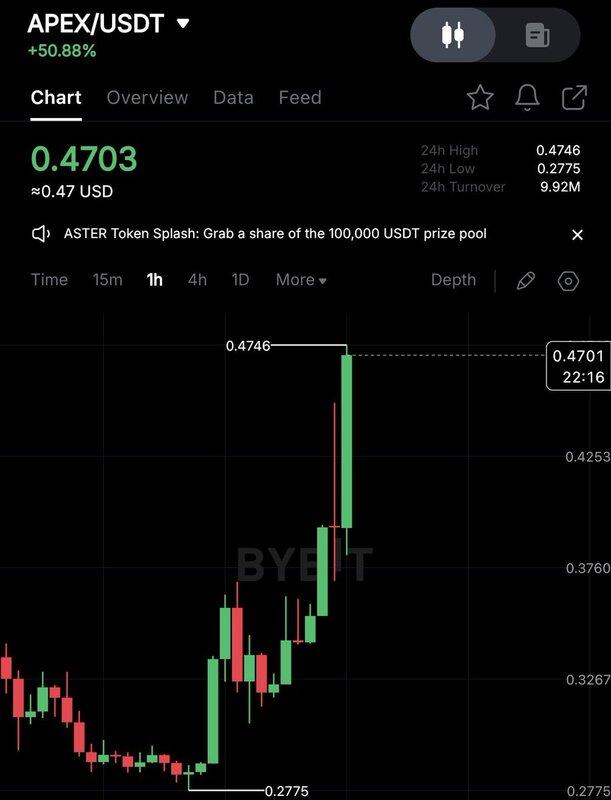The width and height of the screenshot is (611, 800).
Task: Open chart drawing tools pencil
Action: pos(526,281)
